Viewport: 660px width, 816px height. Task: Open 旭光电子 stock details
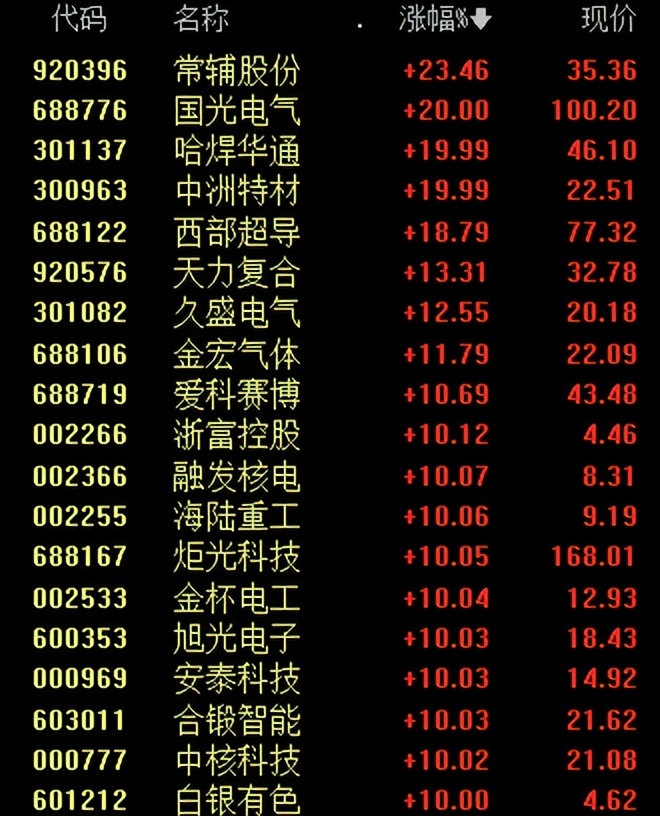coord(236,638)
